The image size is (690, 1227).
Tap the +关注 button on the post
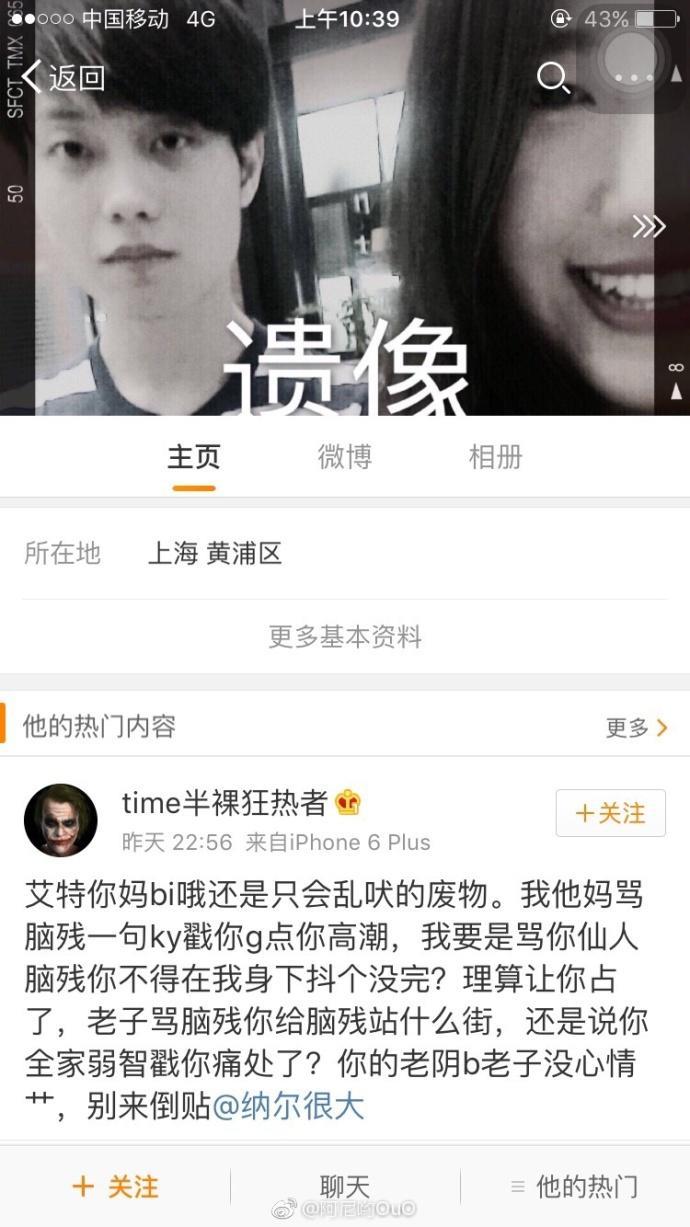point(610,813)
